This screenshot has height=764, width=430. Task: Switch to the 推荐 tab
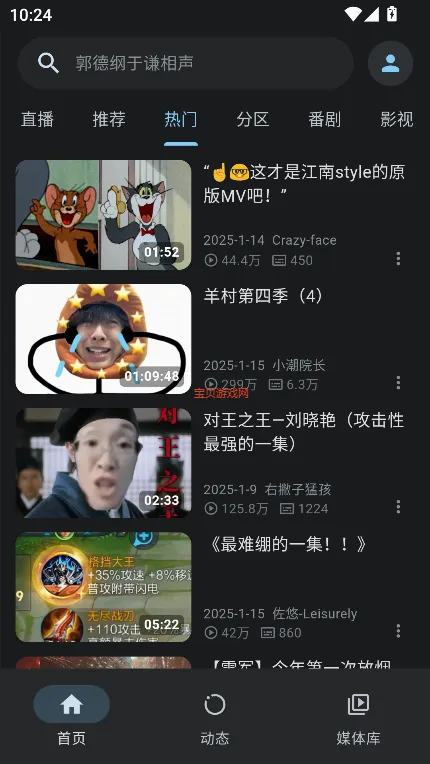pyautogui.click(x=109, y=119)
